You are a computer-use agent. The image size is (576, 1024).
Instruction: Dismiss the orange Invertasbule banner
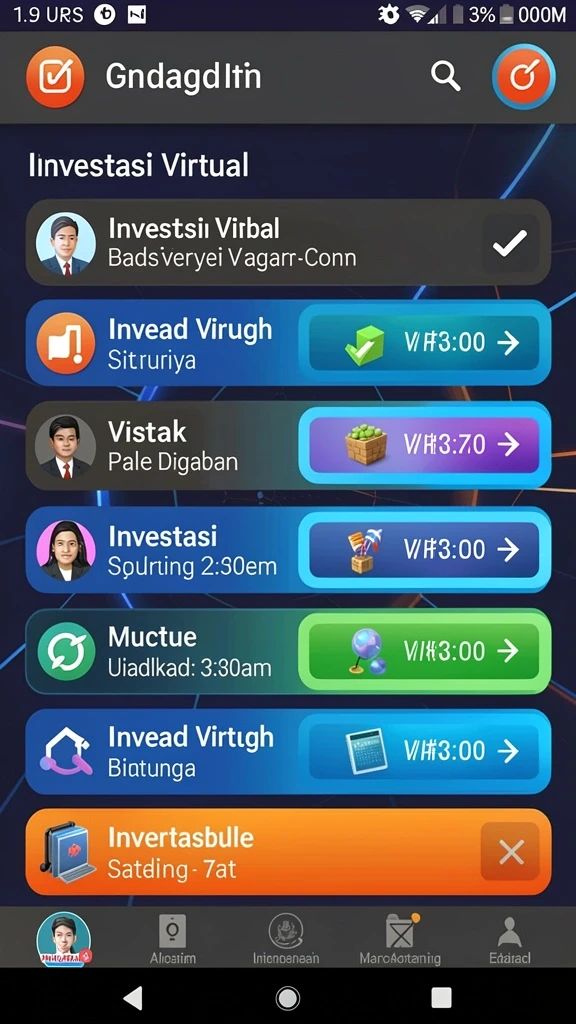510,852
